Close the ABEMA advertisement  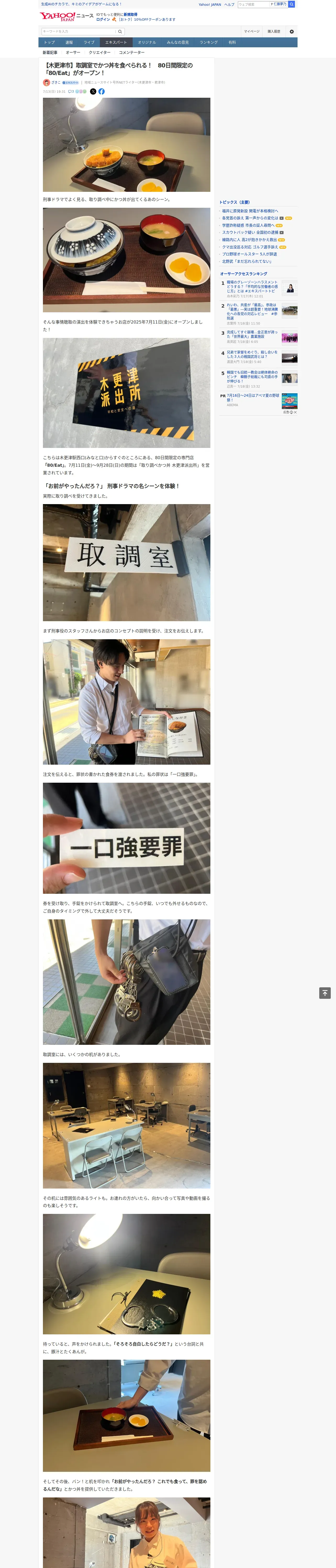click(x=295, y=412)
